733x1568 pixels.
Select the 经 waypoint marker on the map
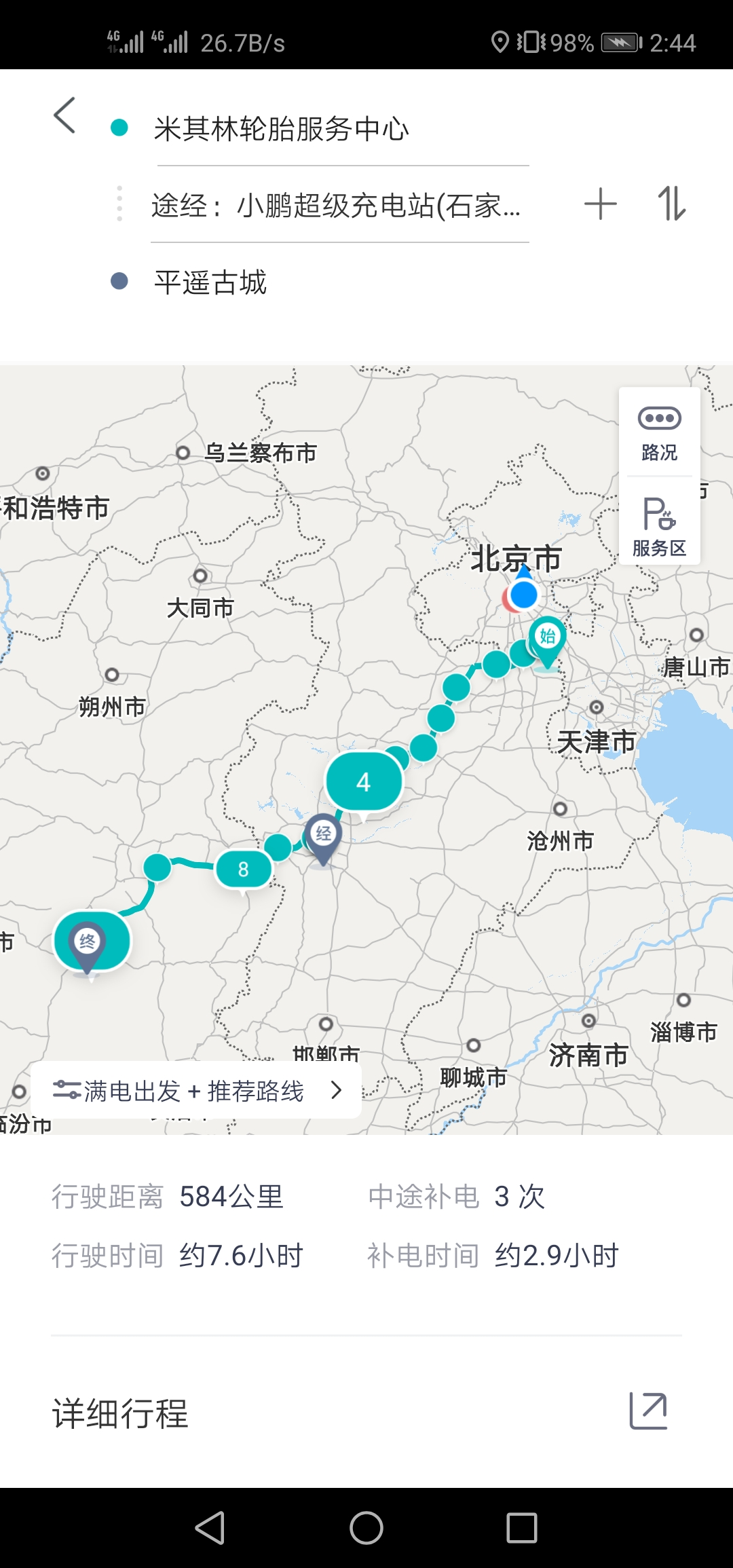[323, 834]
